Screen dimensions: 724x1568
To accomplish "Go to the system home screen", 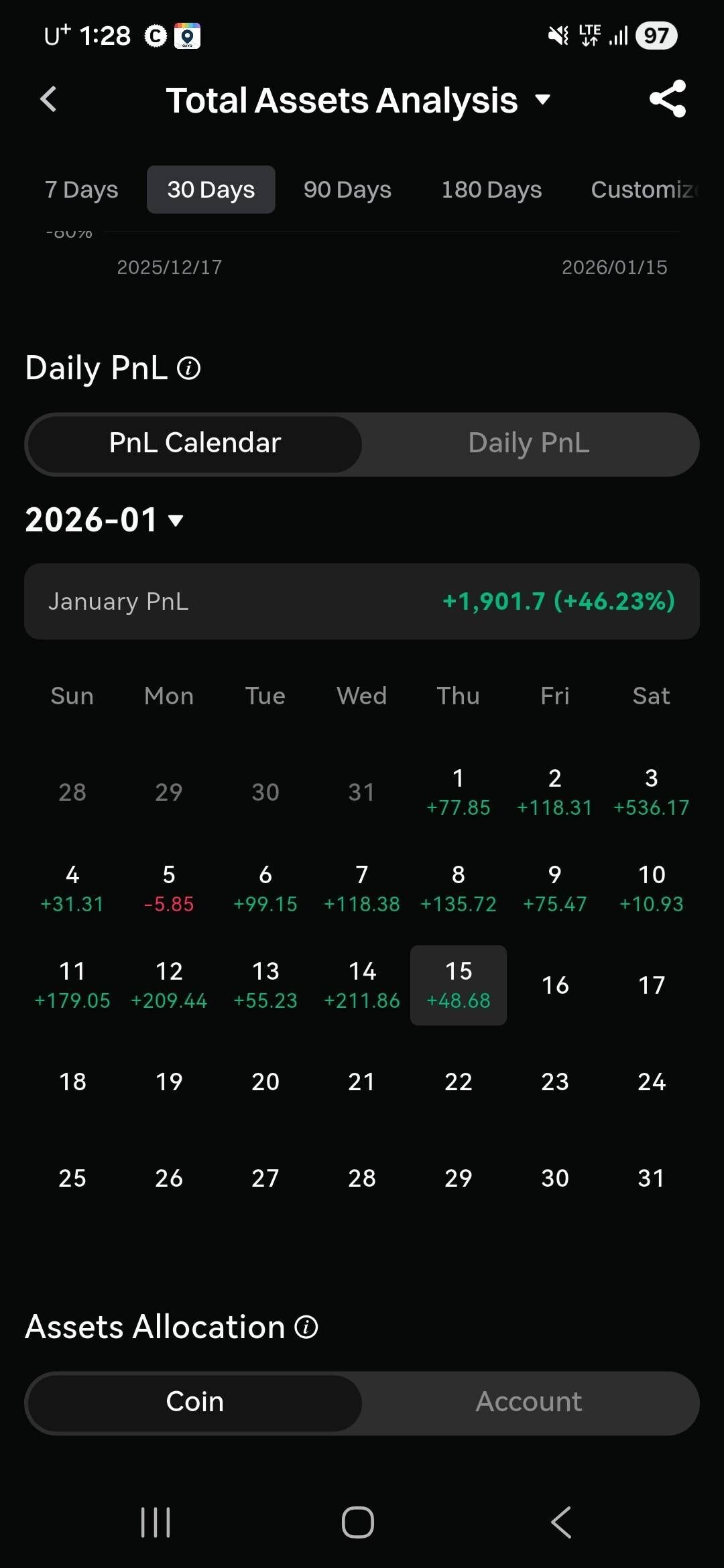I will point(358,1522).
